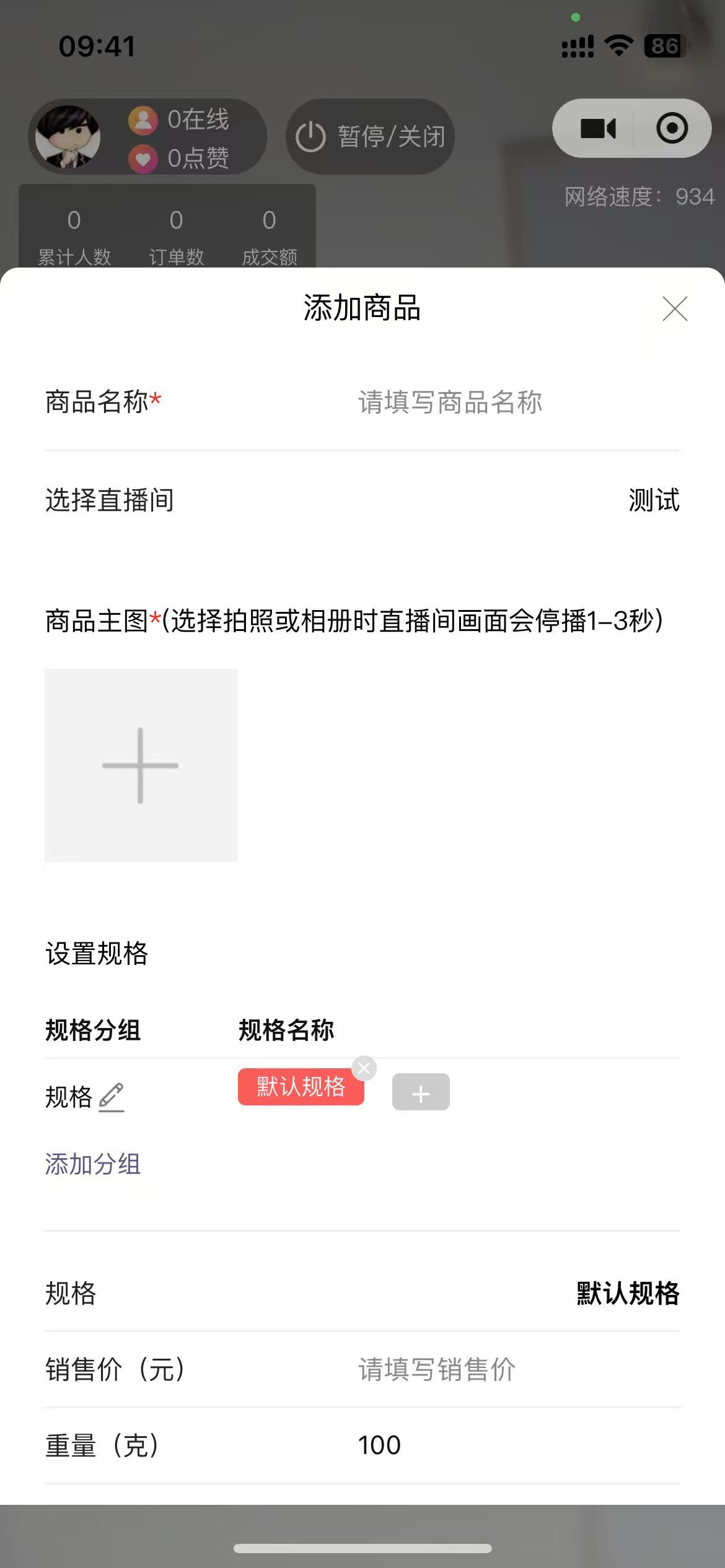Screen dimensions: 725x1568
Task: Open the streamer avatar profile
Action: [x=68, y=137]
